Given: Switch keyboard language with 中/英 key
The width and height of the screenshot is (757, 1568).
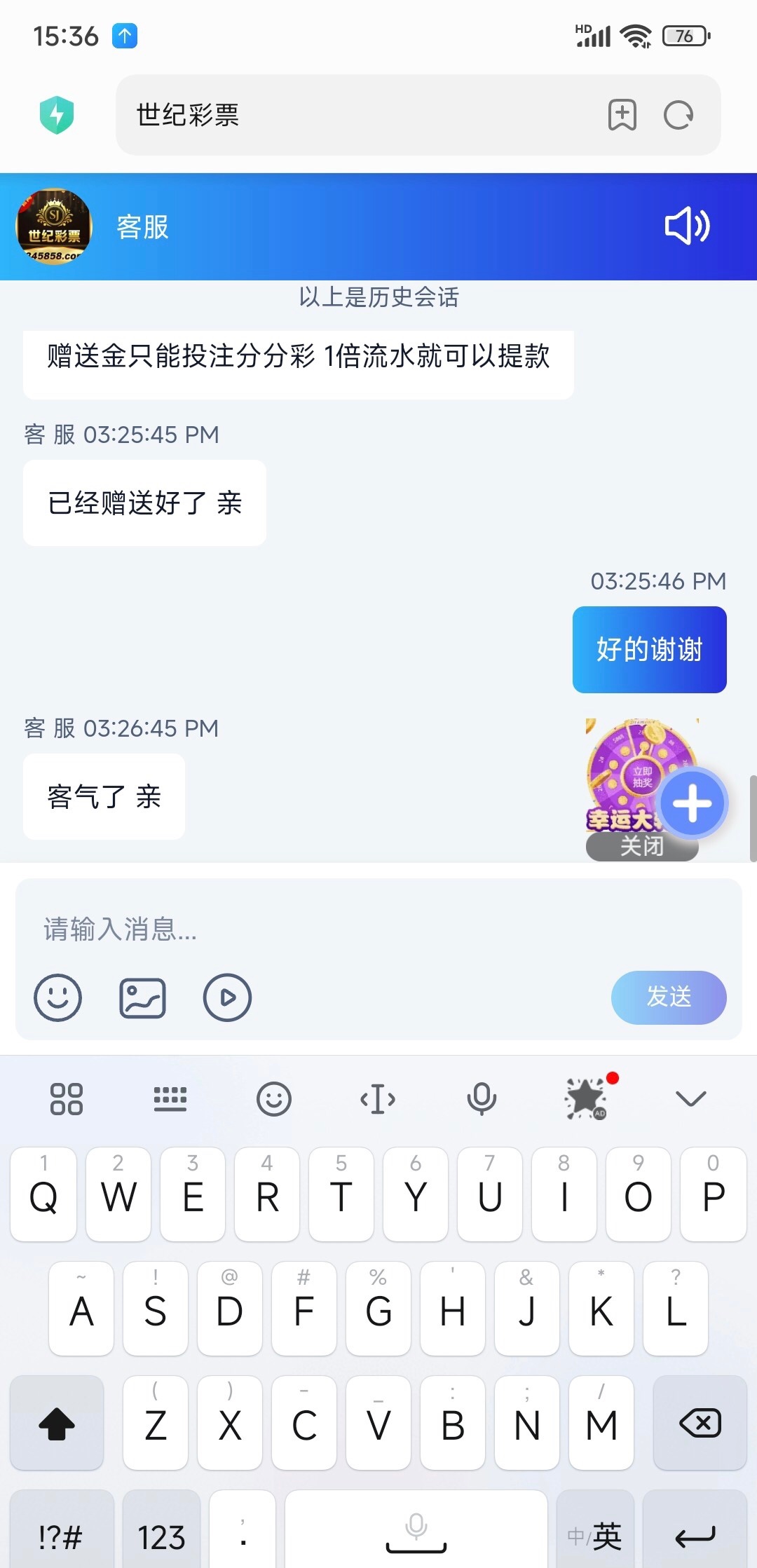Looking at the screenshot, I should (x=595, y=1536).
